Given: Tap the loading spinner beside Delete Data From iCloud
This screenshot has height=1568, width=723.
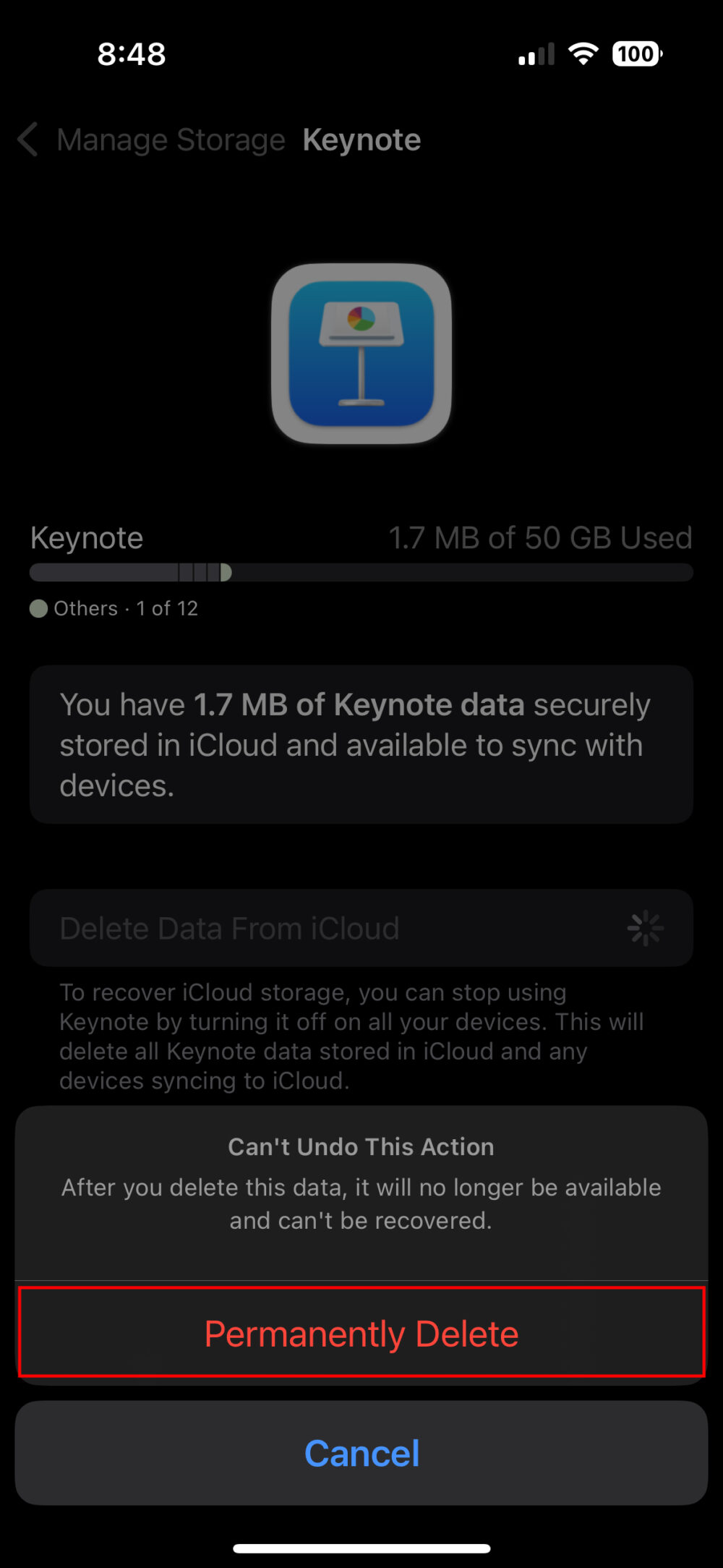Looking at the screenshot, I should coord(644,928).
